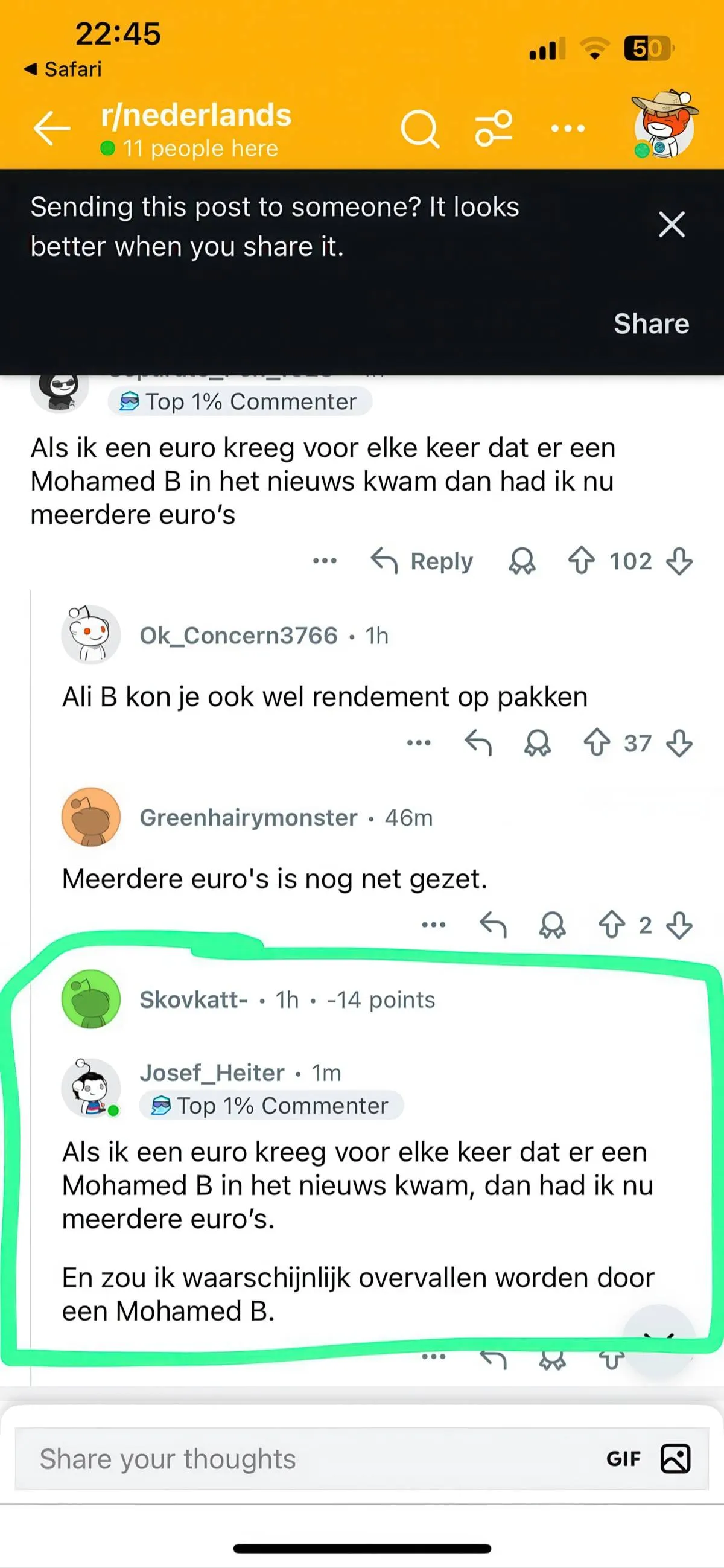Upvote Ok_Concern3766's comment
Screen dimensions: 724x1568
pyautogui.click(x=596, y=742)
